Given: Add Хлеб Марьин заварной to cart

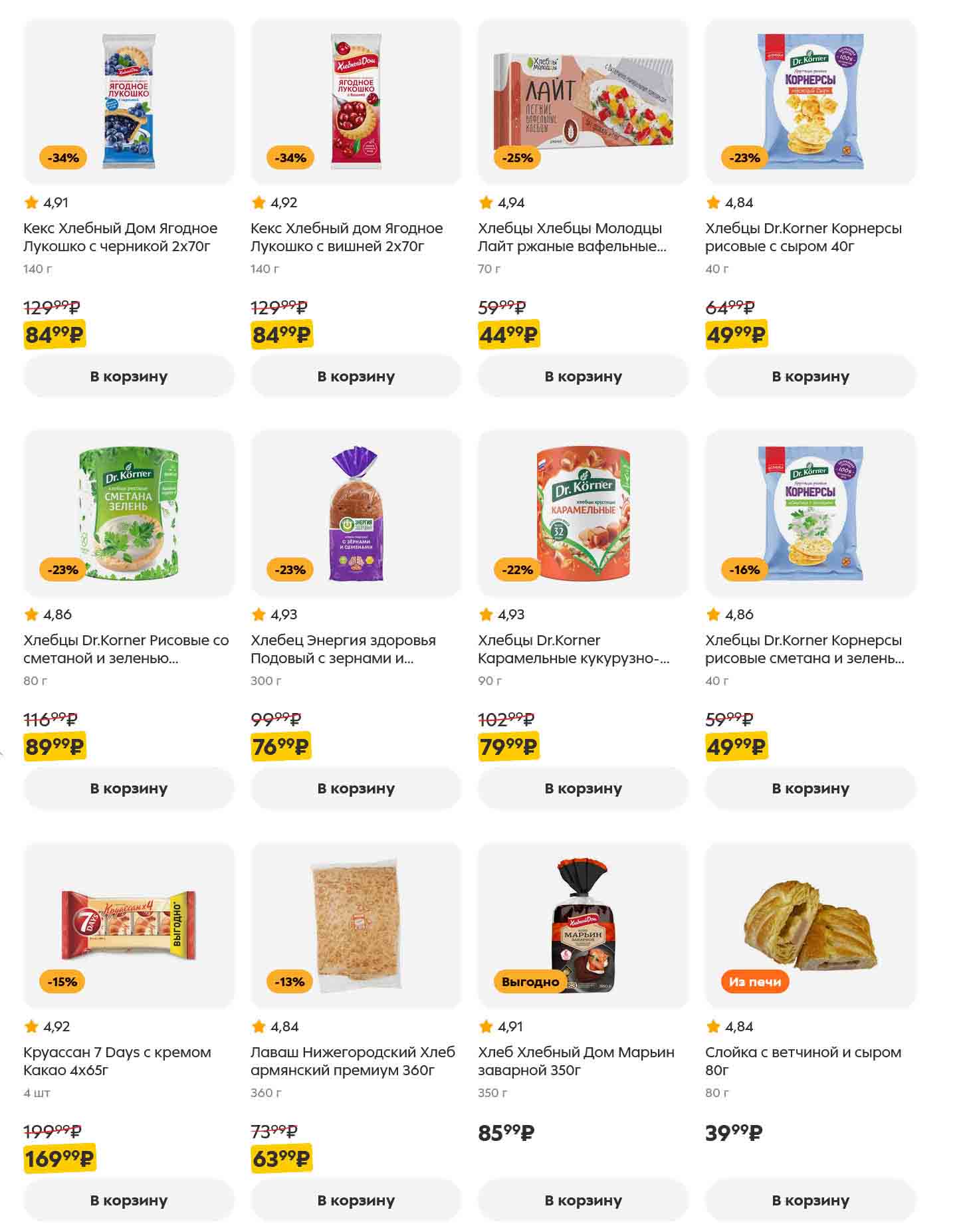Looking at the screenshot, I should [584, 1200].
